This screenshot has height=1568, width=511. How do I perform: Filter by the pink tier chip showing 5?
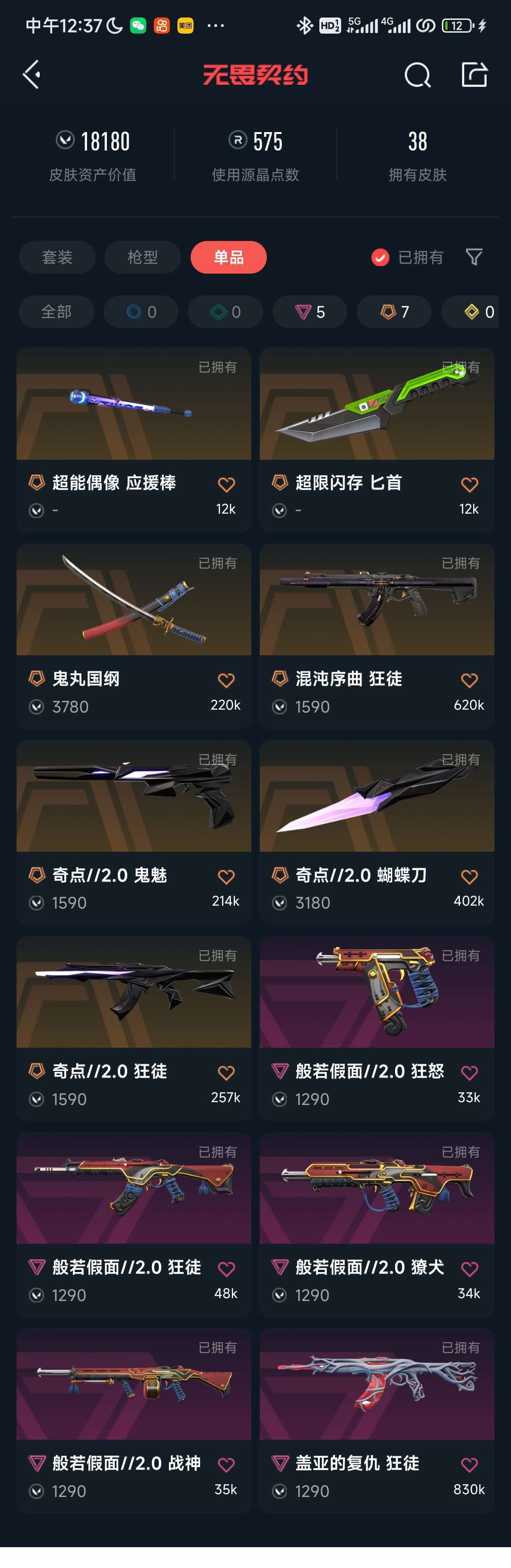click(309, 312)
